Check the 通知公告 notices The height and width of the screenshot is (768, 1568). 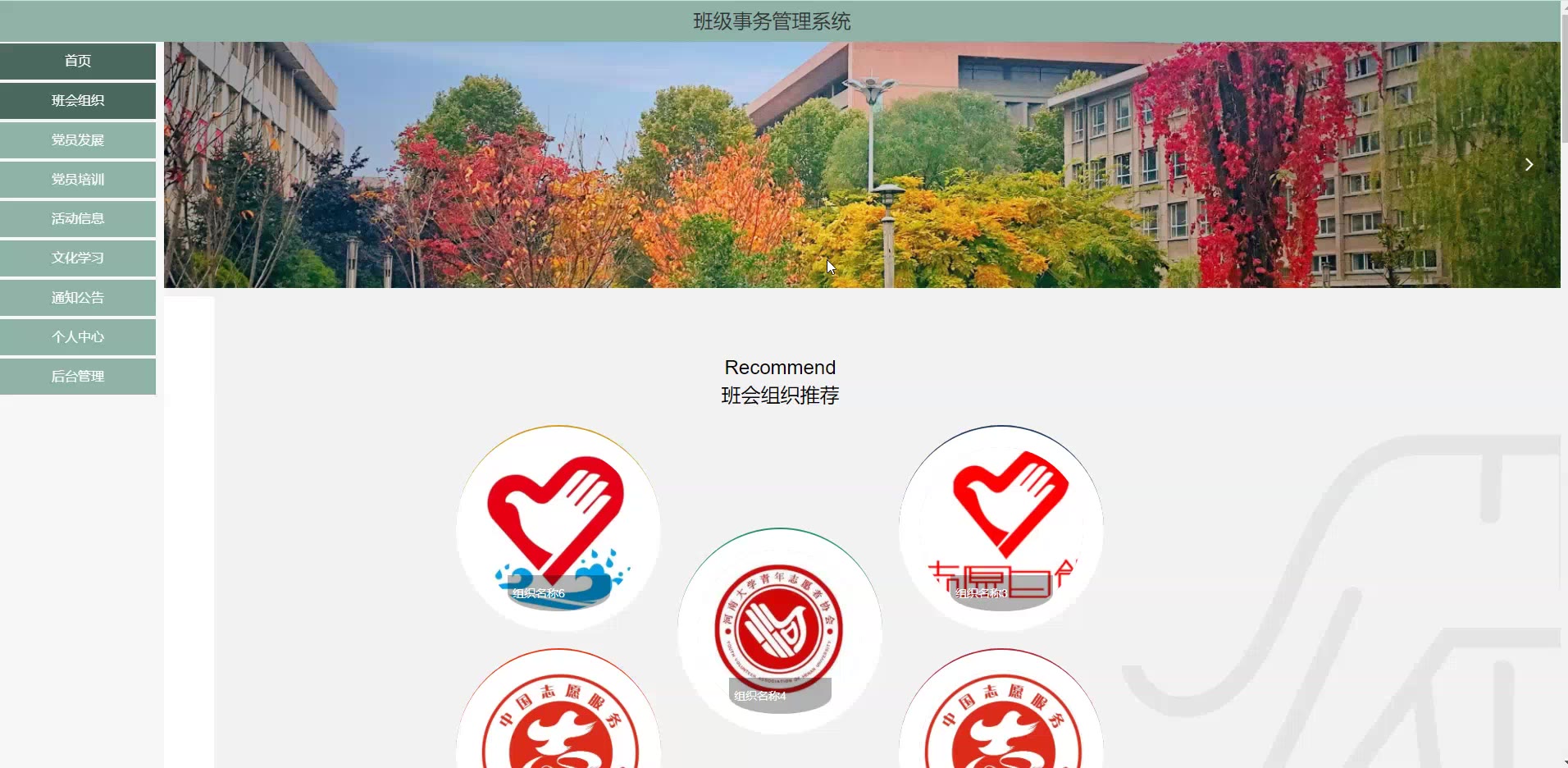pyautogui.click(x=78, y=297)
